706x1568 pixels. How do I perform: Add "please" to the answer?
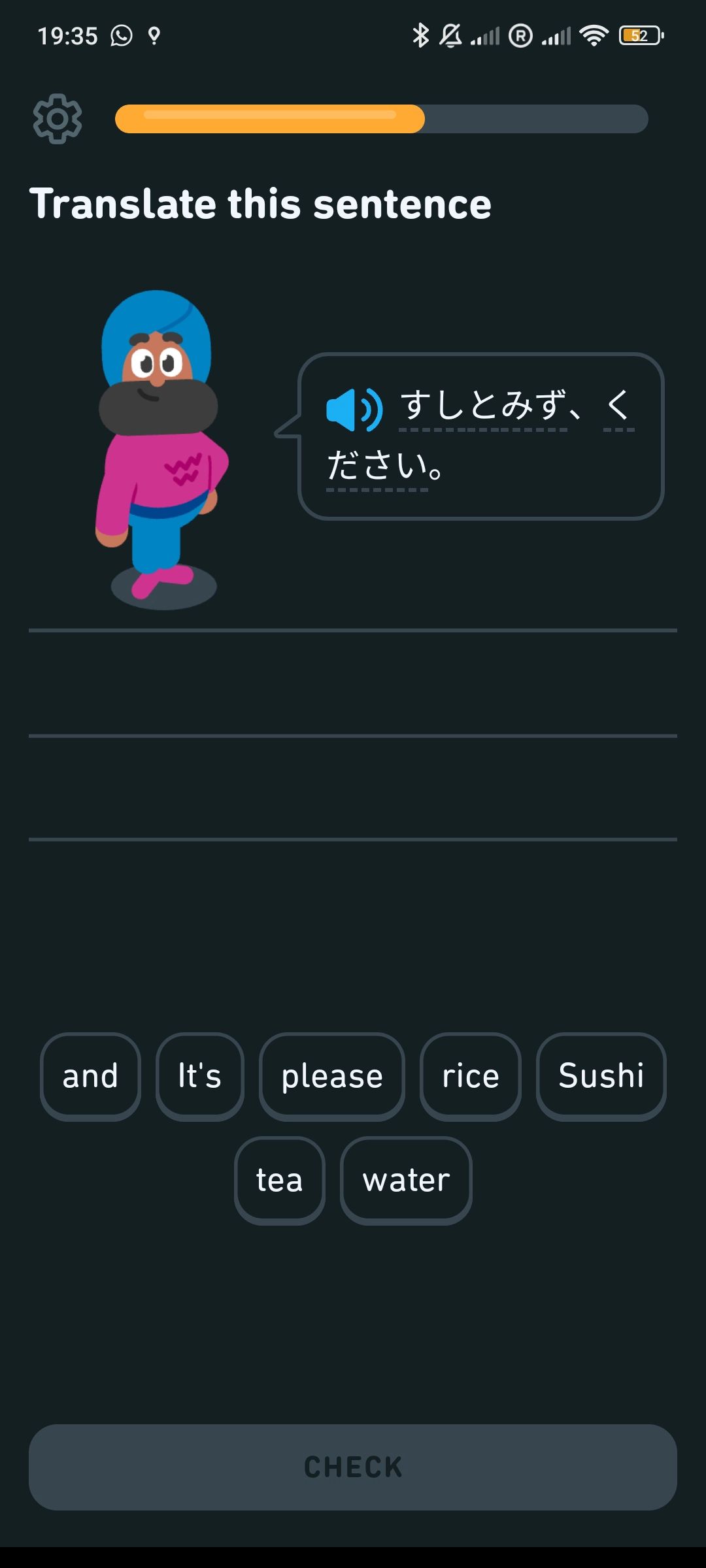tap(331, 1076)
